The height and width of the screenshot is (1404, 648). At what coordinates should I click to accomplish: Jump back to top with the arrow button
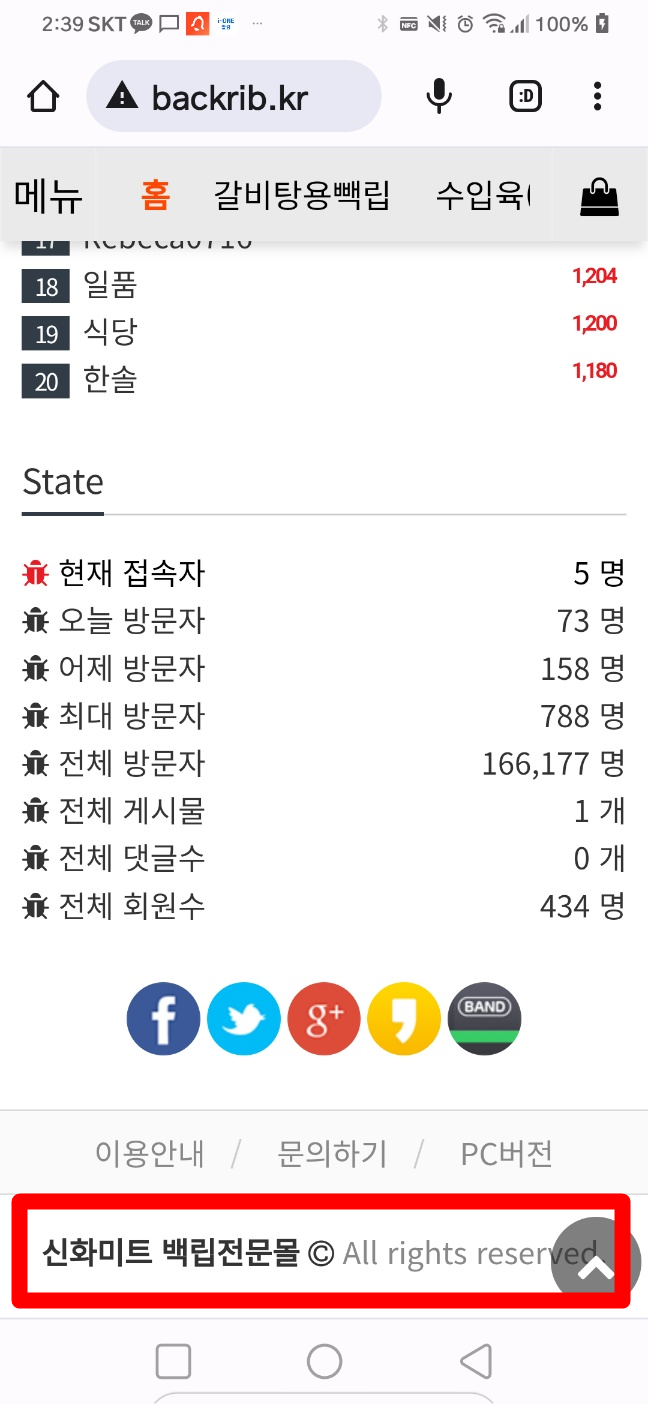[596, 1261]
